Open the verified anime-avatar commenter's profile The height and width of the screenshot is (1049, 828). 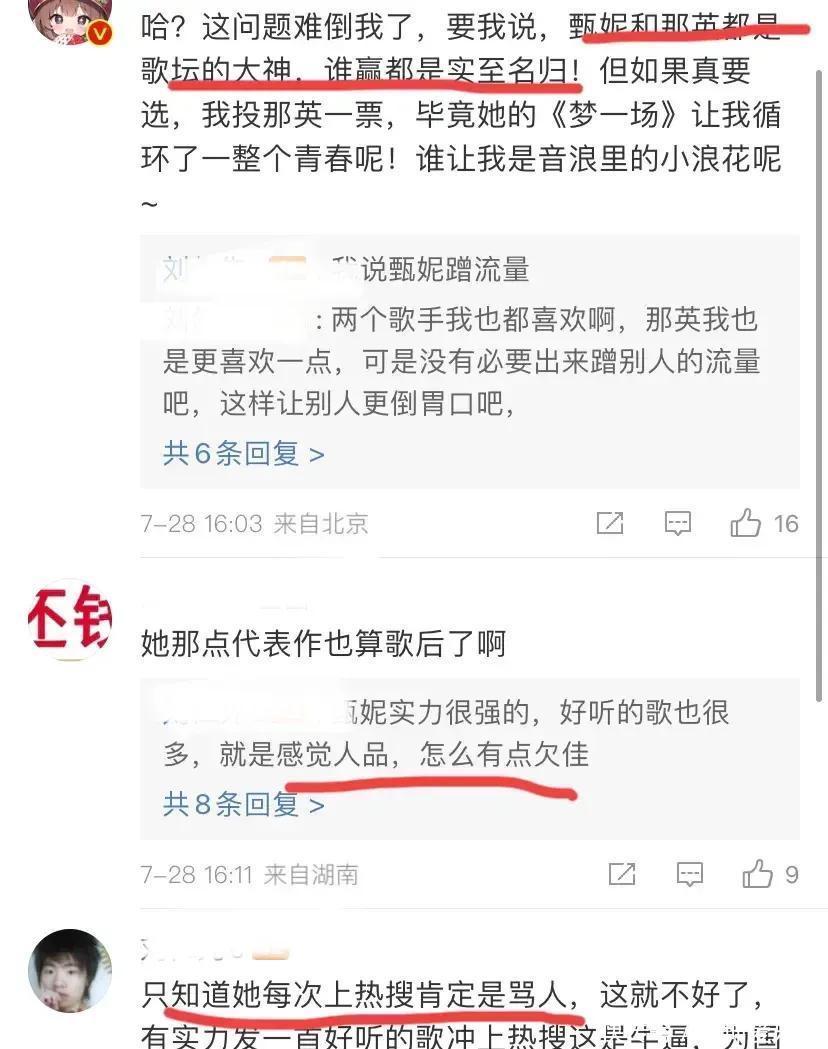pos(69,20)
